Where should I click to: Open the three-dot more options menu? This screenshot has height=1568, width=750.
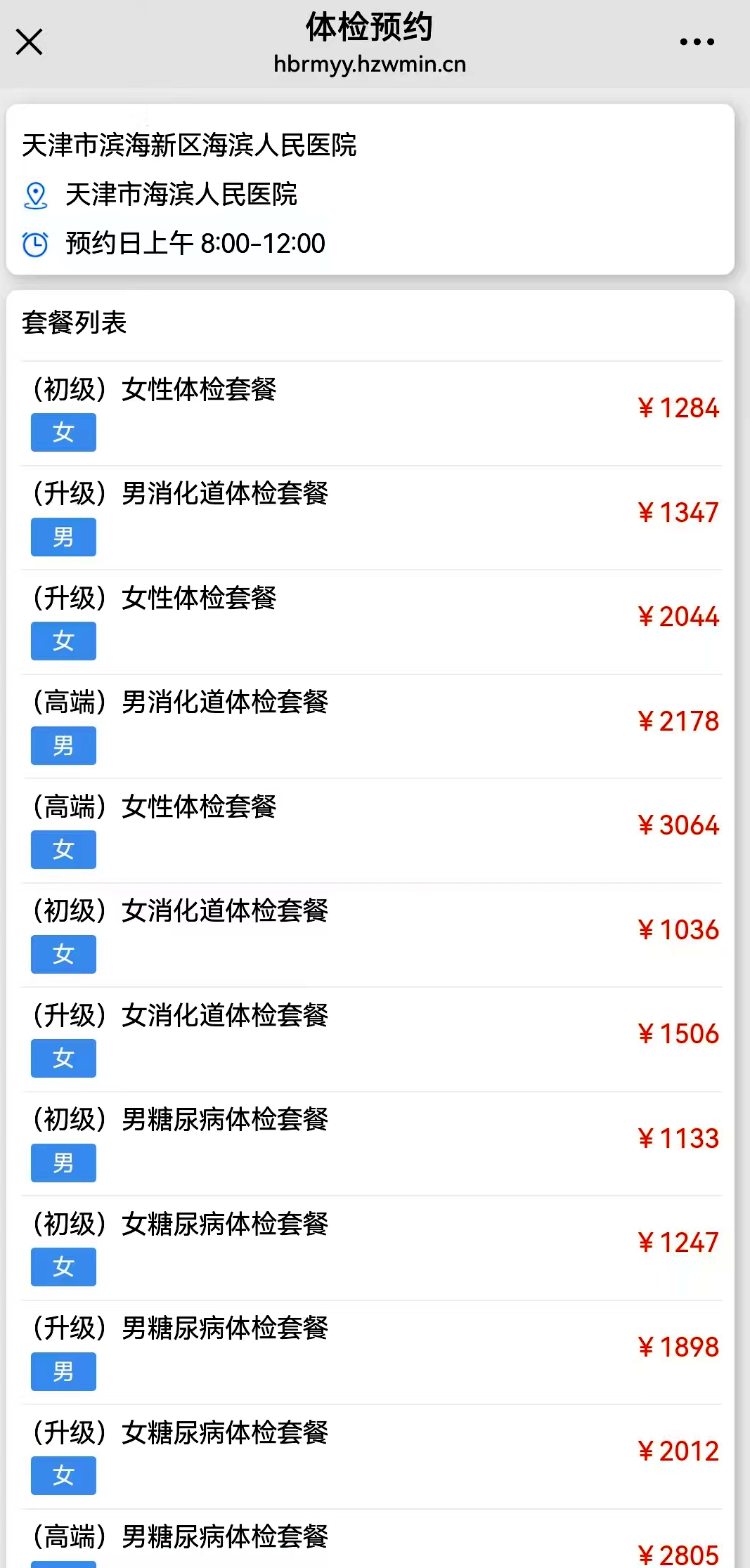[x=697, y=42]
